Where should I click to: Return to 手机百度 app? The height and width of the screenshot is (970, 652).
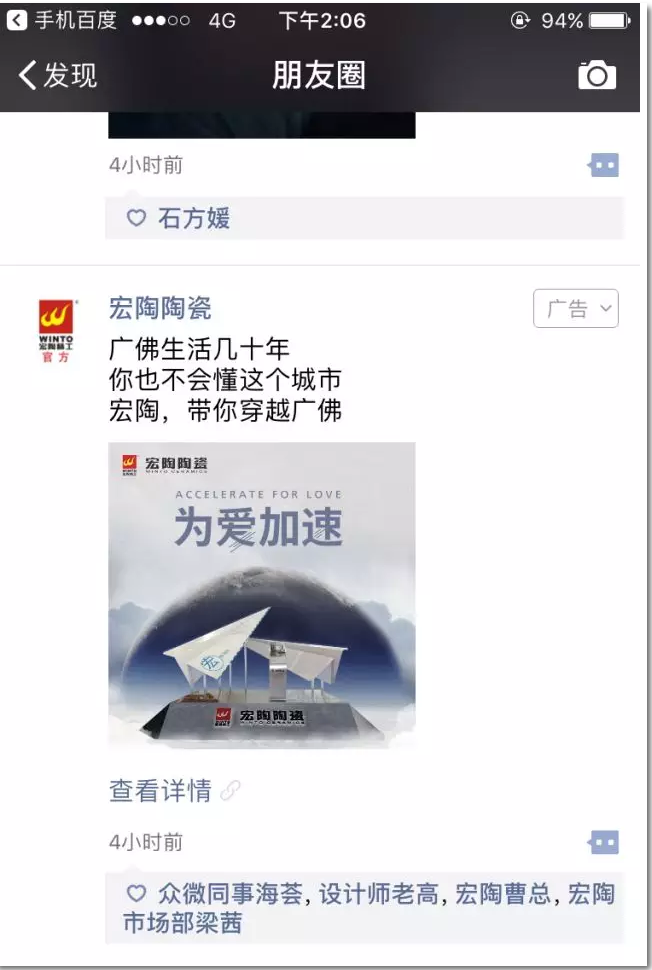[x=62, y=20]
